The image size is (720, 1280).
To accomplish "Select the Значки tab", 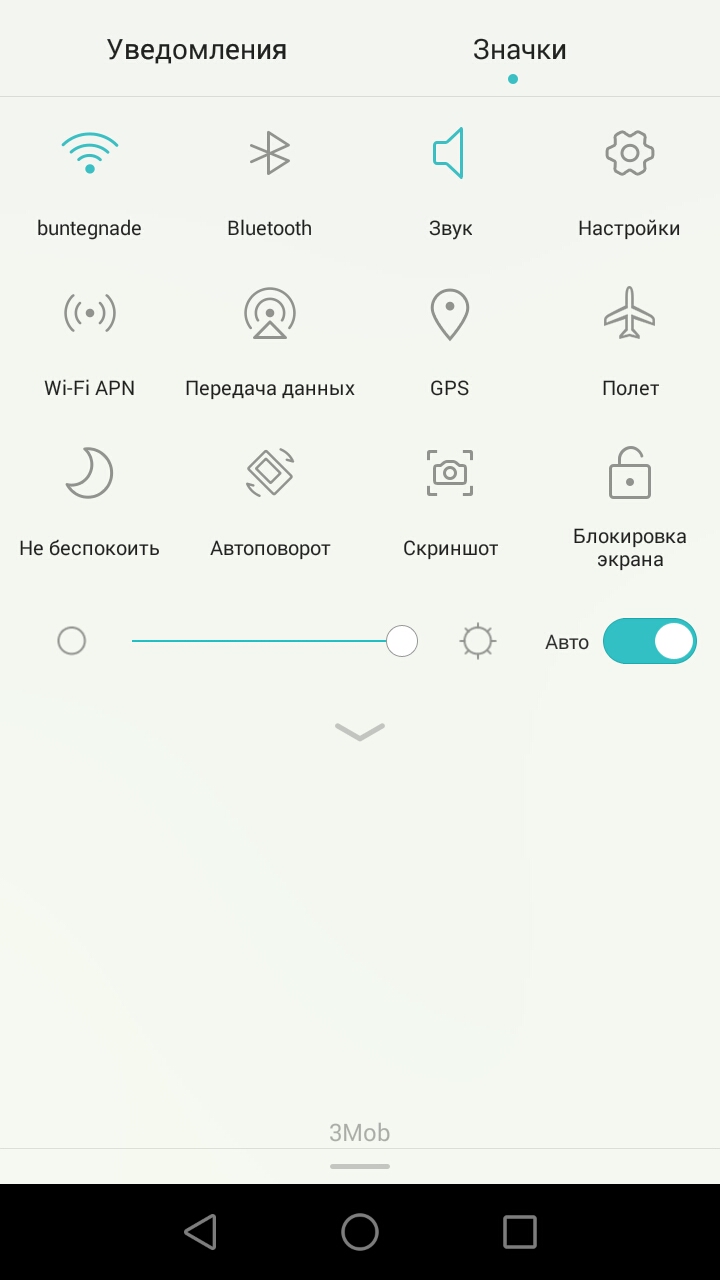I will [x=520, y=50].
